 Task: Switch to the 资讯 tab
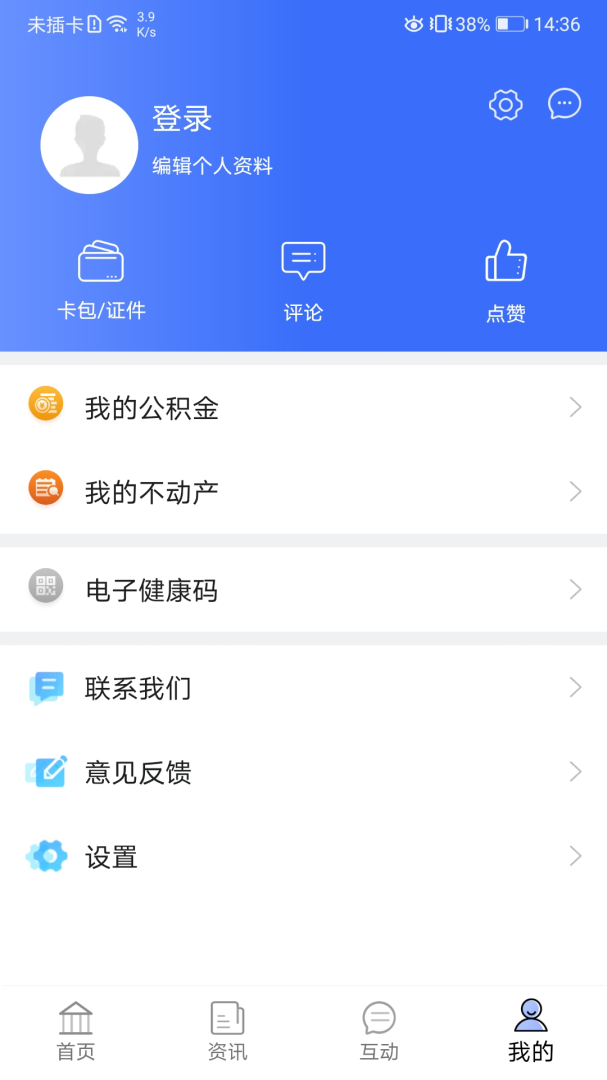[x=227, y=1031]
